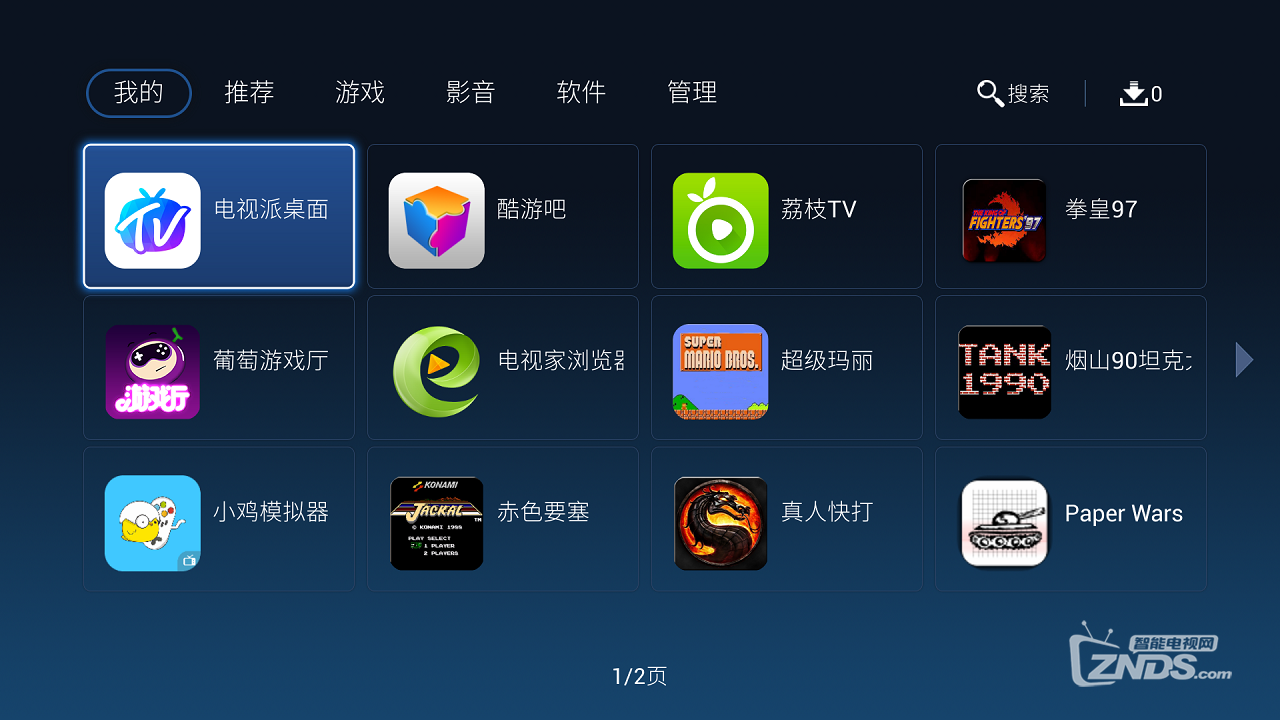The height and width of the screenshot is (720, 1280).
Task: Launch the 拳皇97 game
Action: coord(1070,216)
